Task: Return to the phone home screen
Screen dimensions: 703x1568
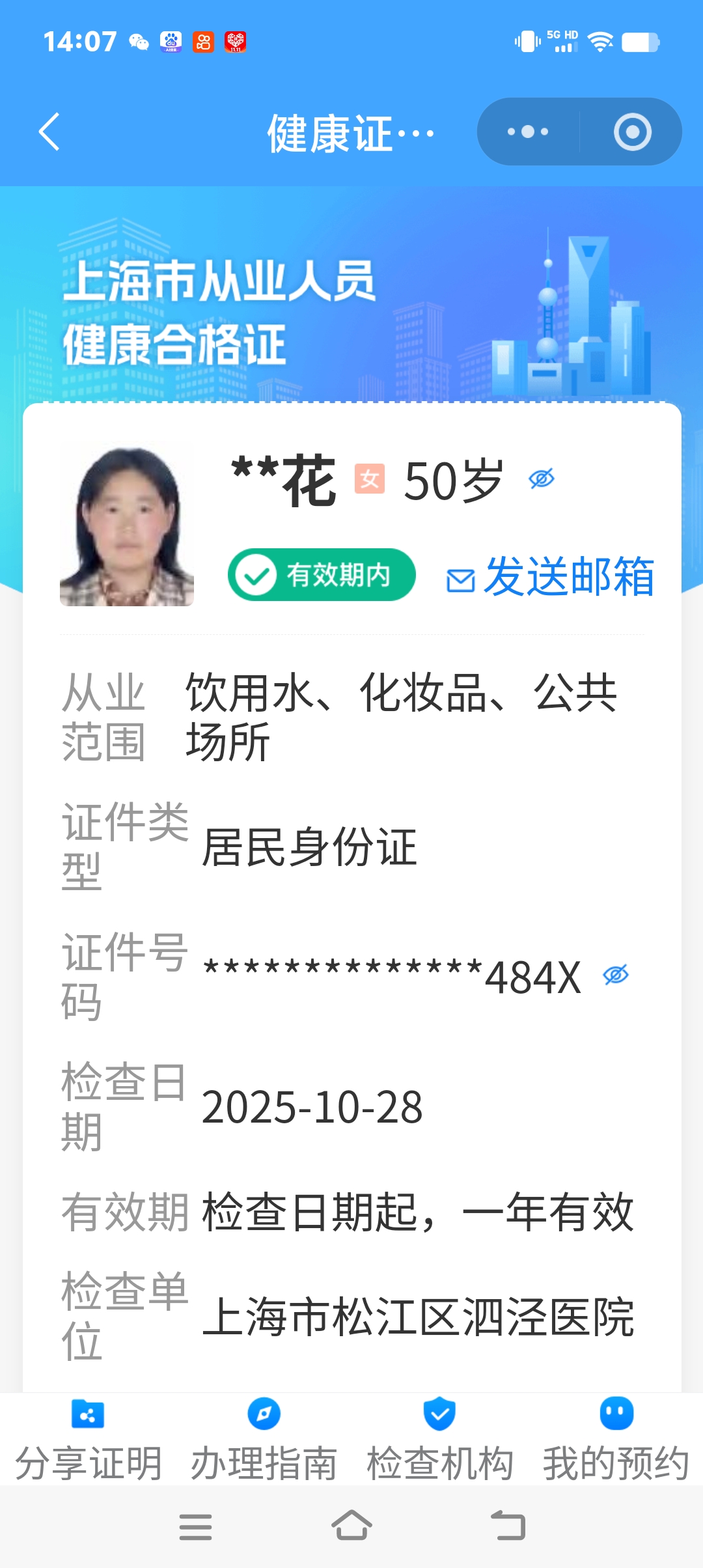Action: click(351, 1526)
